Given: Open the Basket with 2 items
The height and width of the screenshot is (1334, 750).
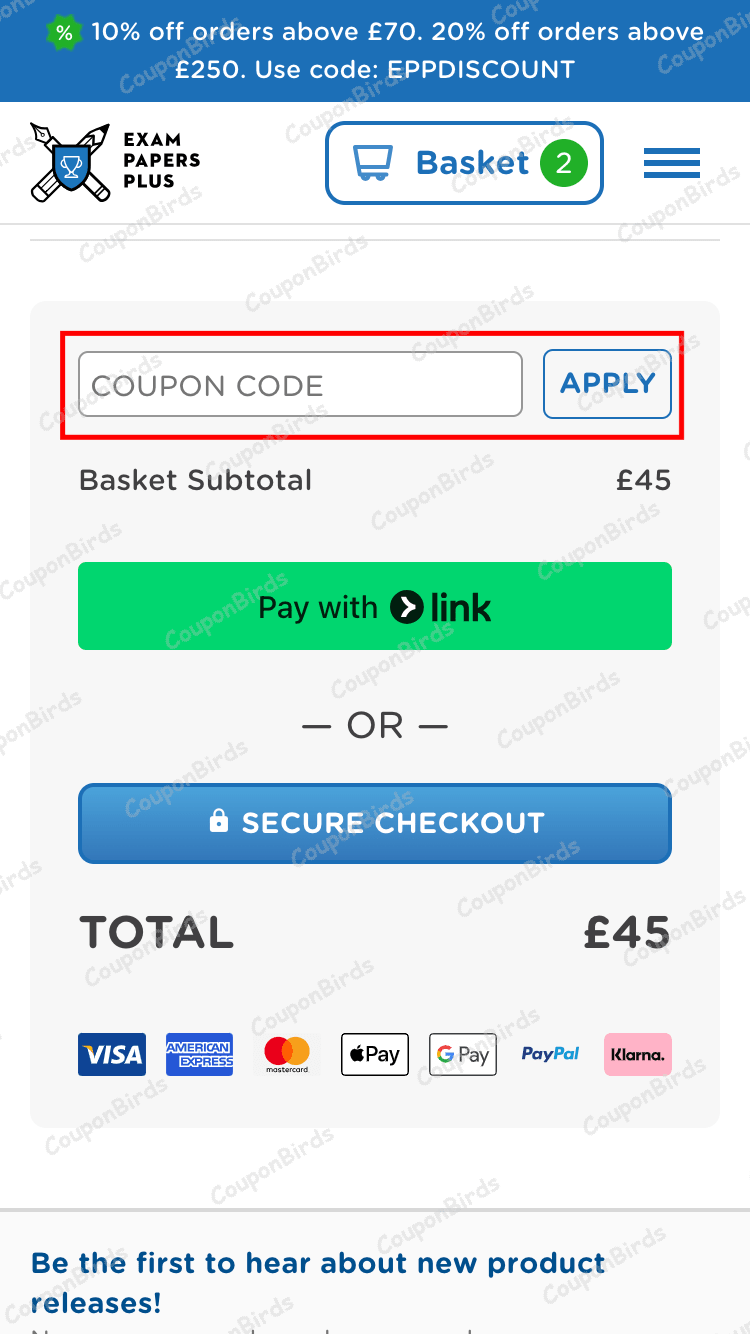Looking at the screenshot, I should click(x=464, y=162).
